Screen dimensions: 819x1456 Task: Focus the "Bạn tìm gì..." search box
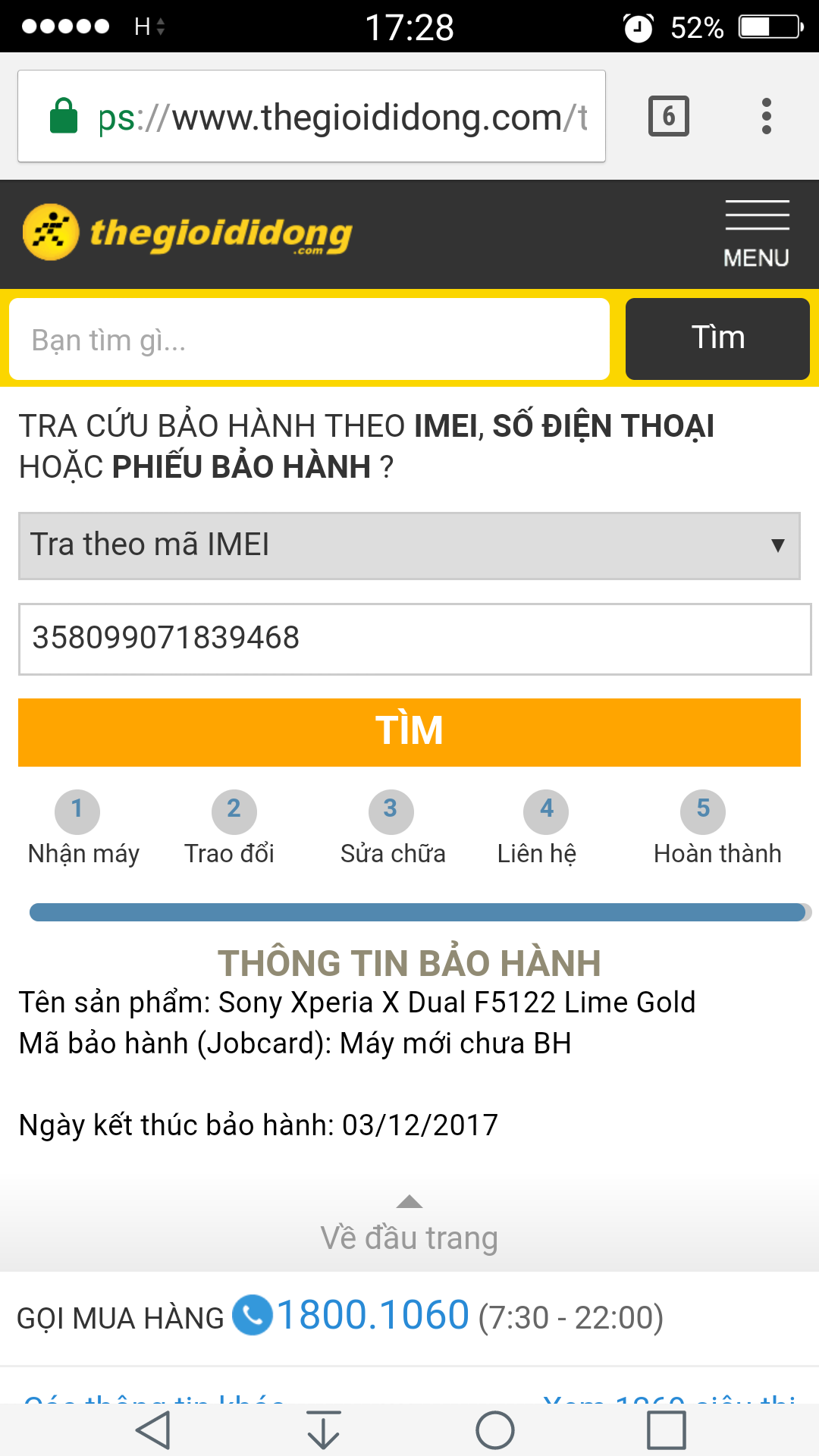coord(309,339)
